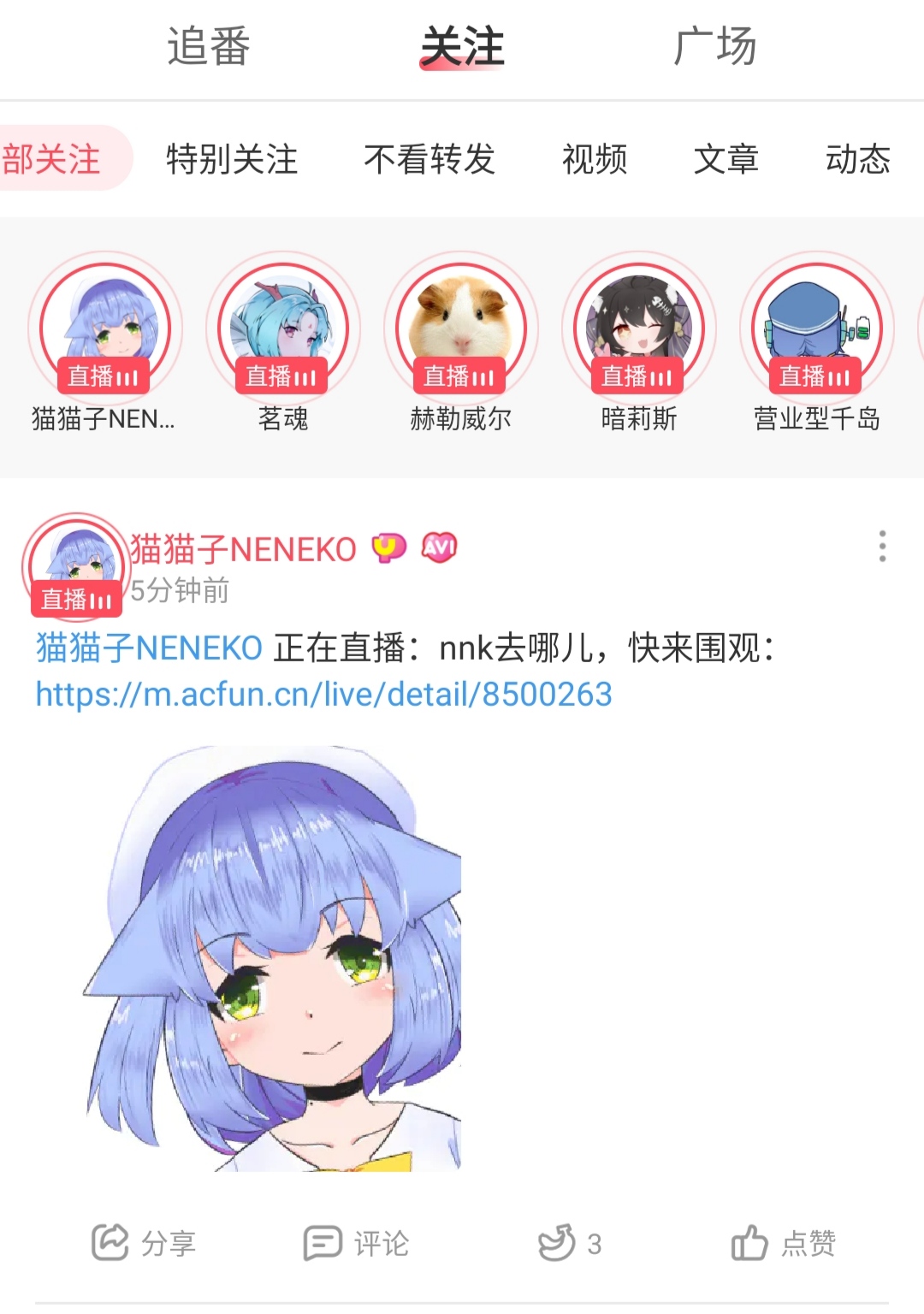Like the post with 点赞
The height and width of the screenshot is (1314, 924).
pyautogui.click(x=784, y=1243)
